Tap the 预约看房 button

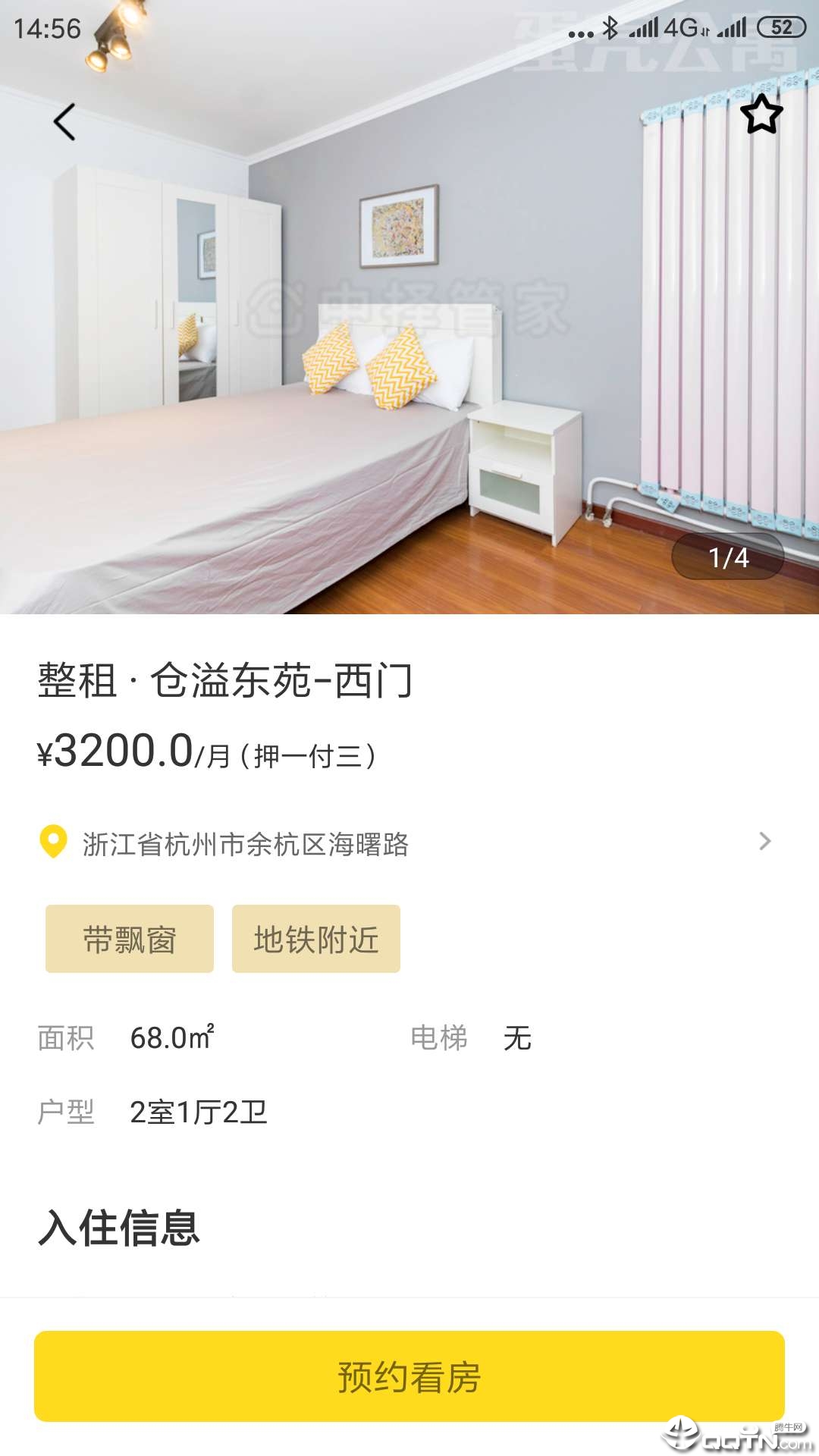409,1376
